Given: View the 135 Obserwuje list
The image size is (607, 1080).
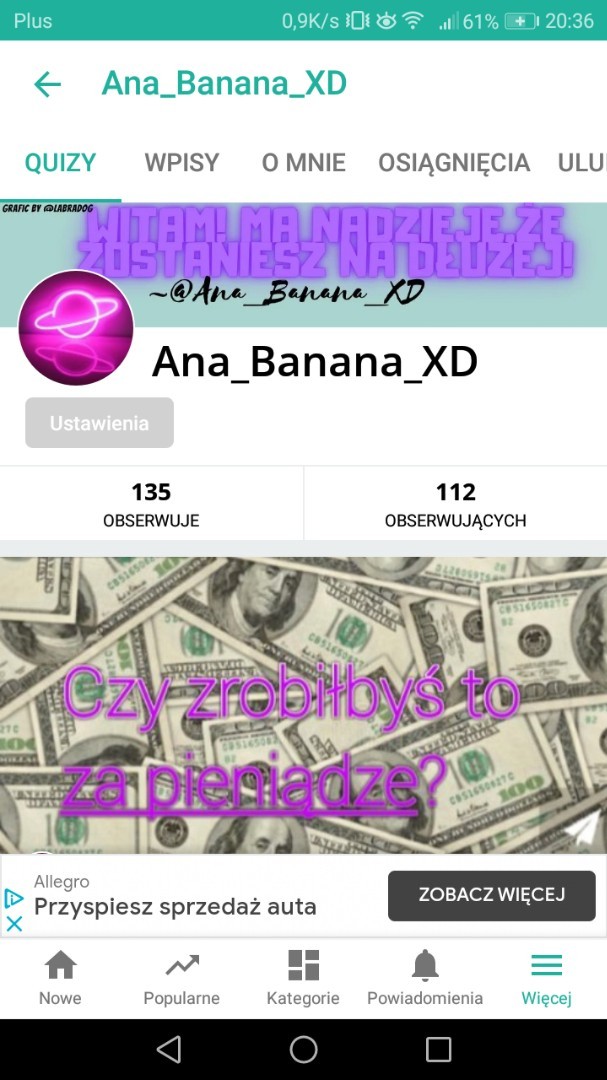Looking at the screenshot, I should pyautogui.click(x=151, y=504).
